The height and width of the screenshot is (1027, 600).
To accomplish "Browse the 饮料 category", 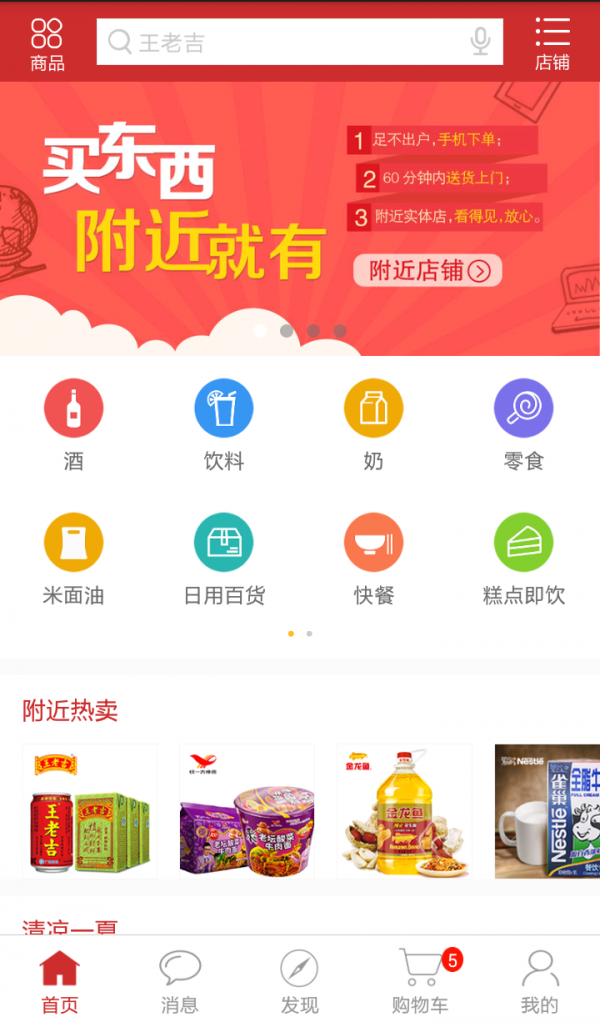I will [x=223, y=425].
